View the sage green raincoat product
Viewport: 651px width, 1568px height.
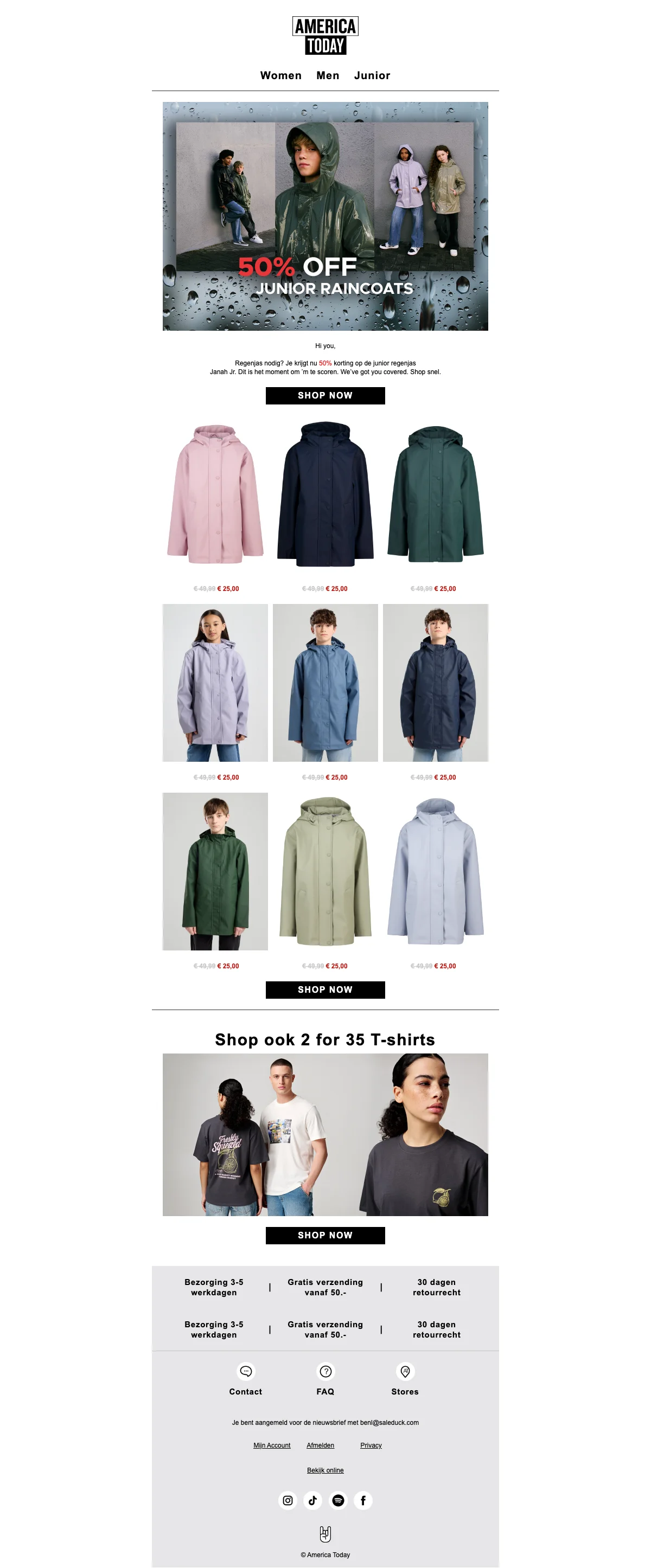point(325,871)
